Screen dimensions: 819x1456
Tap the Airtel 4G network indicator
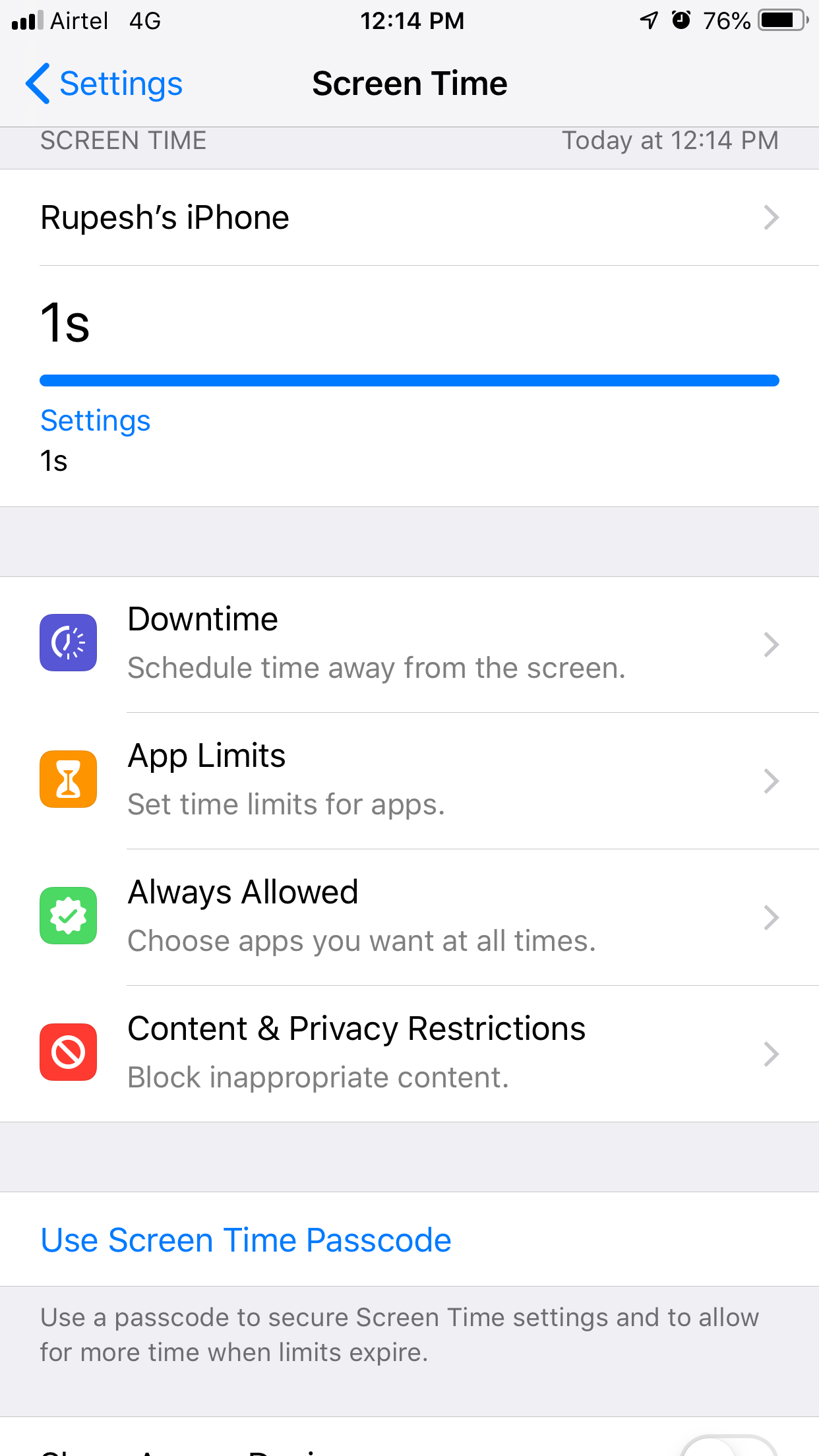pyautogui.click(x=106, y=20)
